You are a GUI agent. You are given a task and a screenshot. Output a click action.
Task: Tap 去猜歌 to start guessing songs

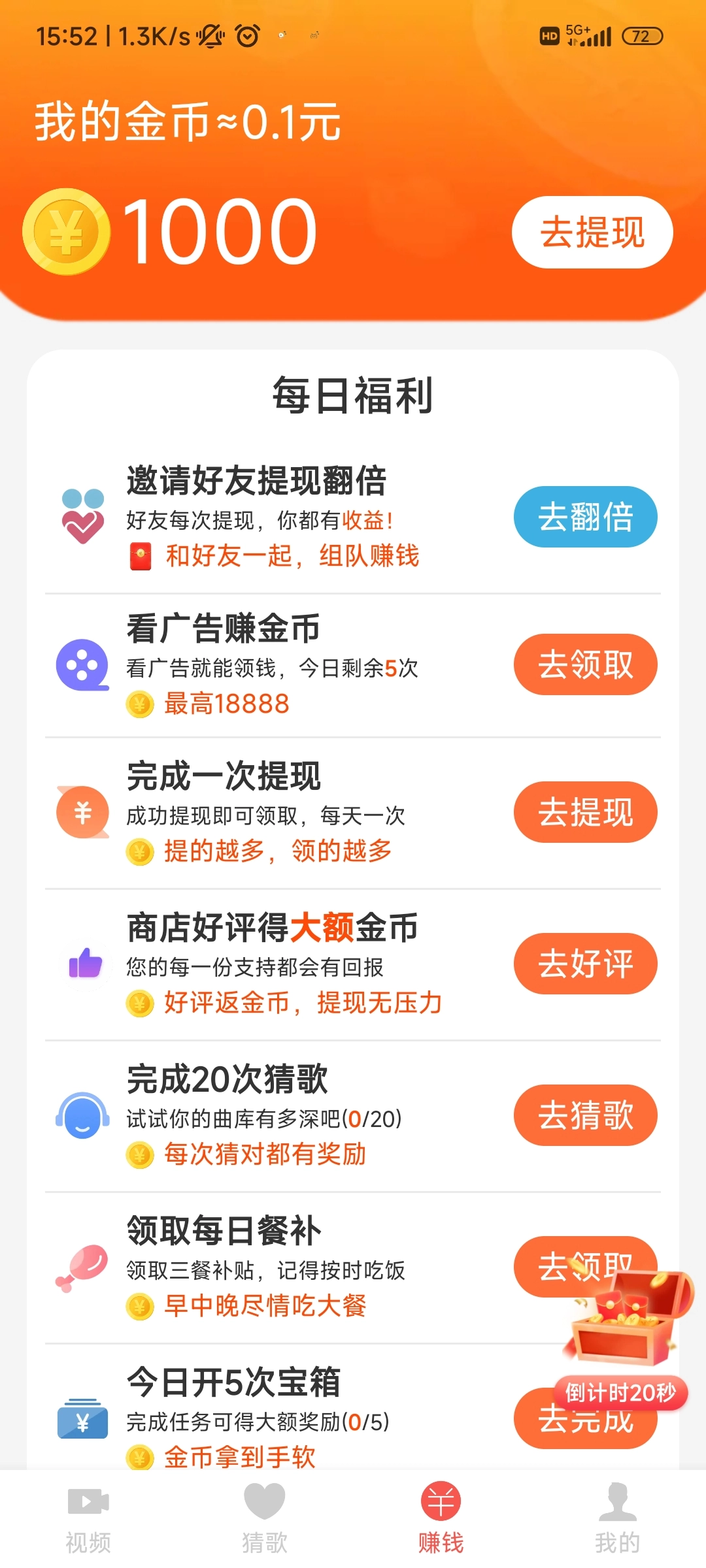[x=585, y=1115]
